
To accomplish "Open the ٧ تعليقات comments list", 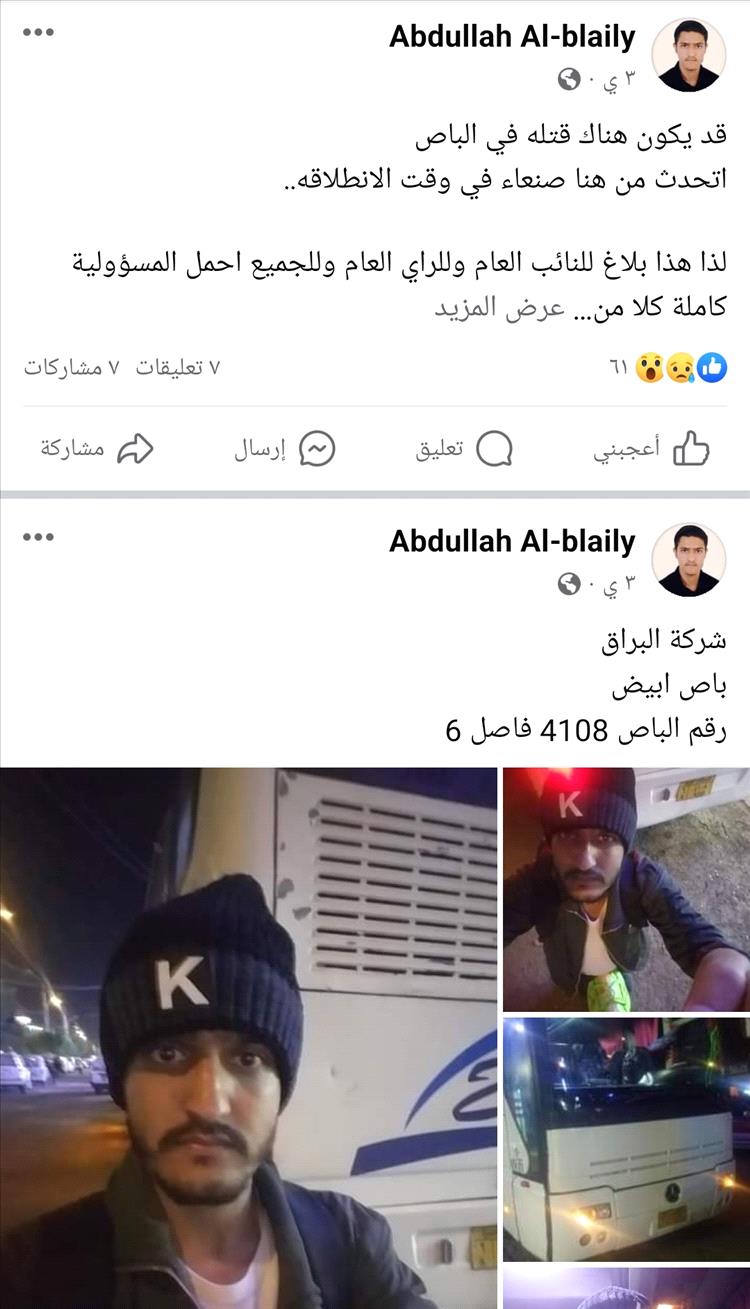I will coord(178,368).
